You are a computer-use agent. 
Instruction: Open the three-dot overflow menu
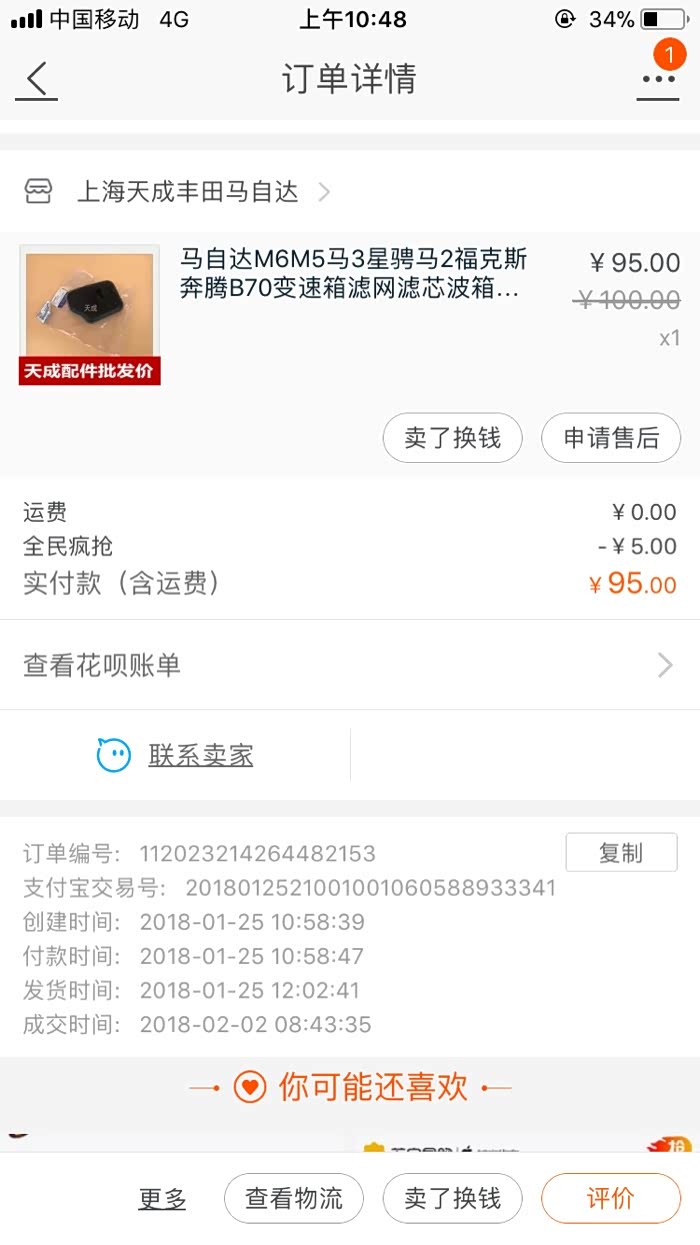click(x=658, y=79)
